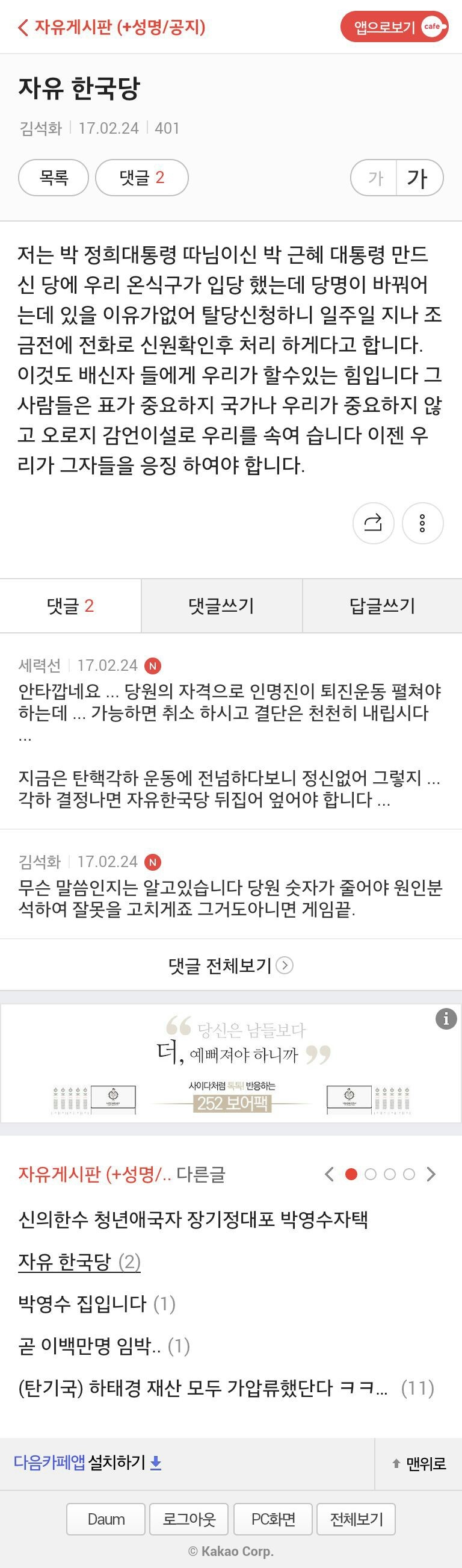
Task: Jump to comments via 댓글 2 button
Action: click(141, 178)
